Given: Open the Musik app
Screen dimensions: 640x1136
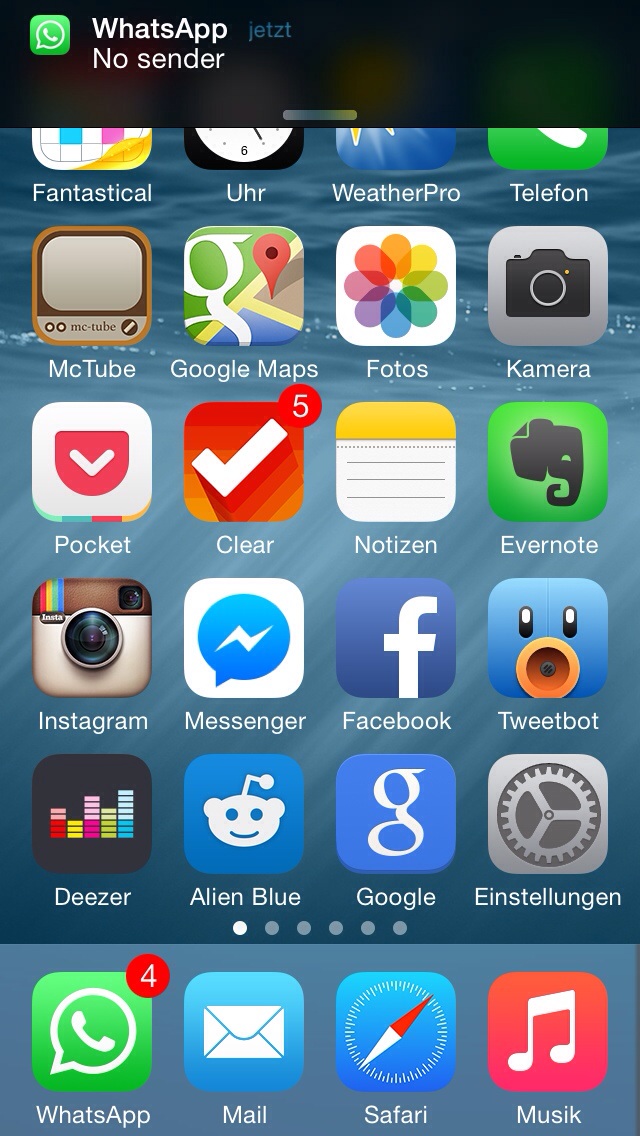Looking at the screenshot, I should tap(548, 1033).
